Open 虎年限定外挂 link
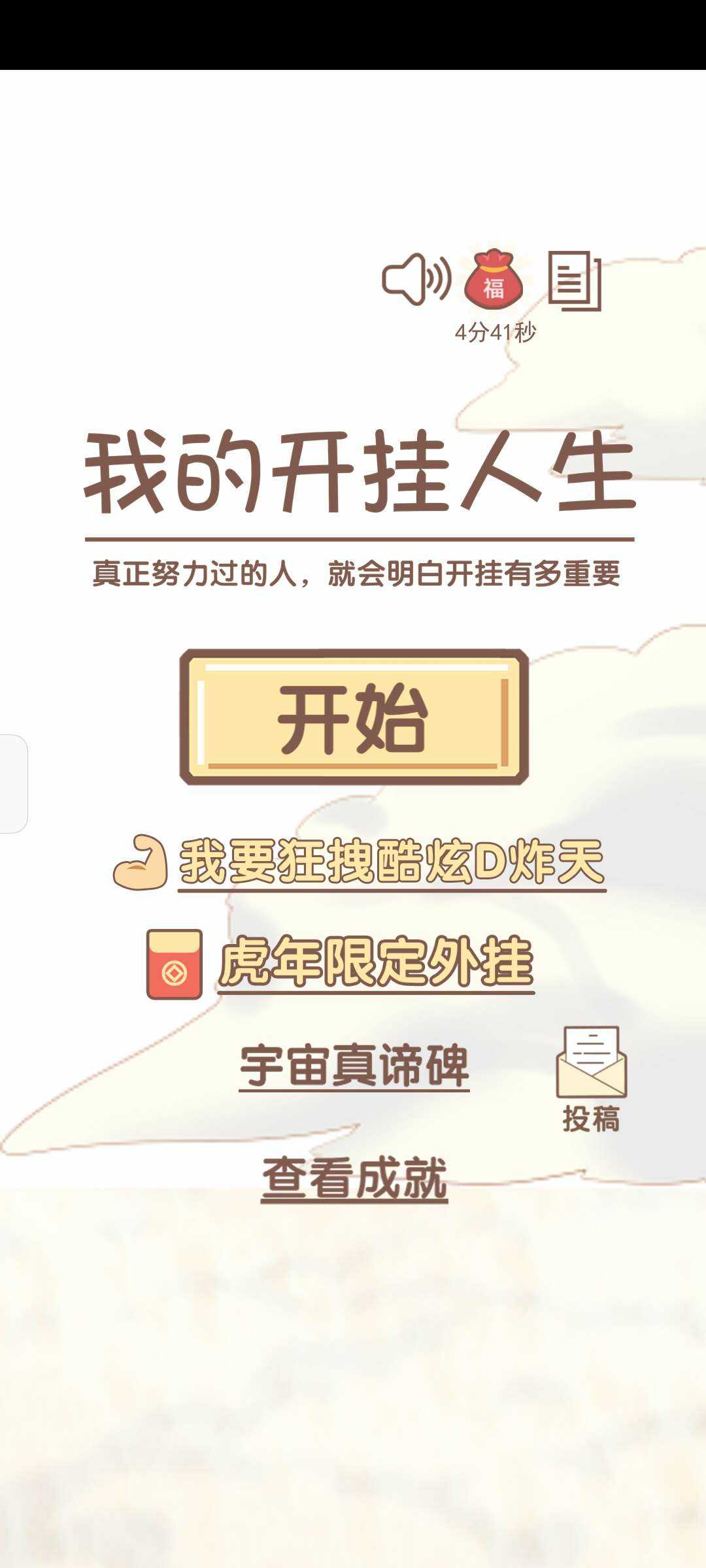Image resolution: width=706 pixels, height=1568 pixels. click(x=376, y=963)
